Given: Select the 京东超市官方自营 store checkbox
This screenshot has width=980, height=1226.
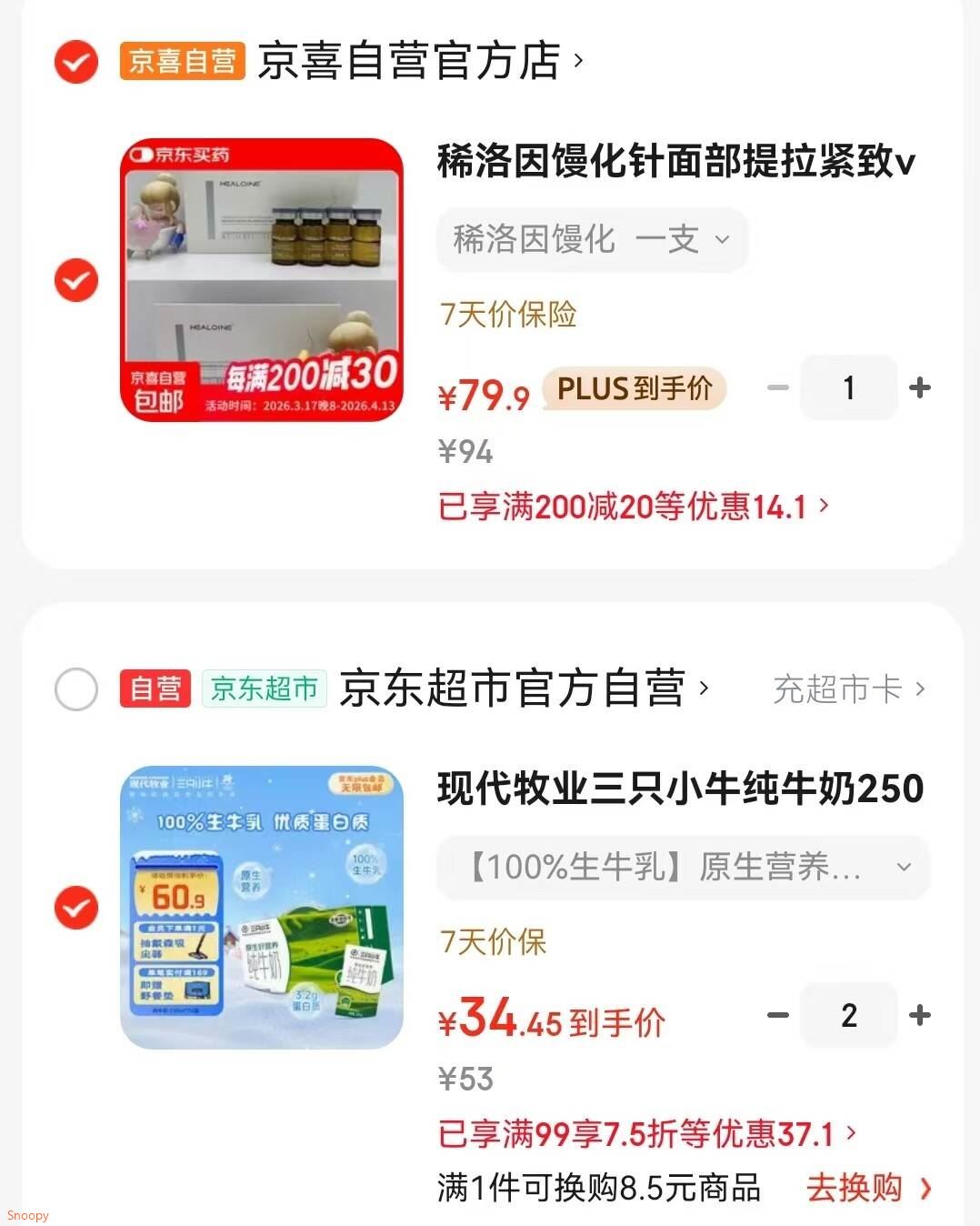Looking at the screenshot, I should (75, 688).
